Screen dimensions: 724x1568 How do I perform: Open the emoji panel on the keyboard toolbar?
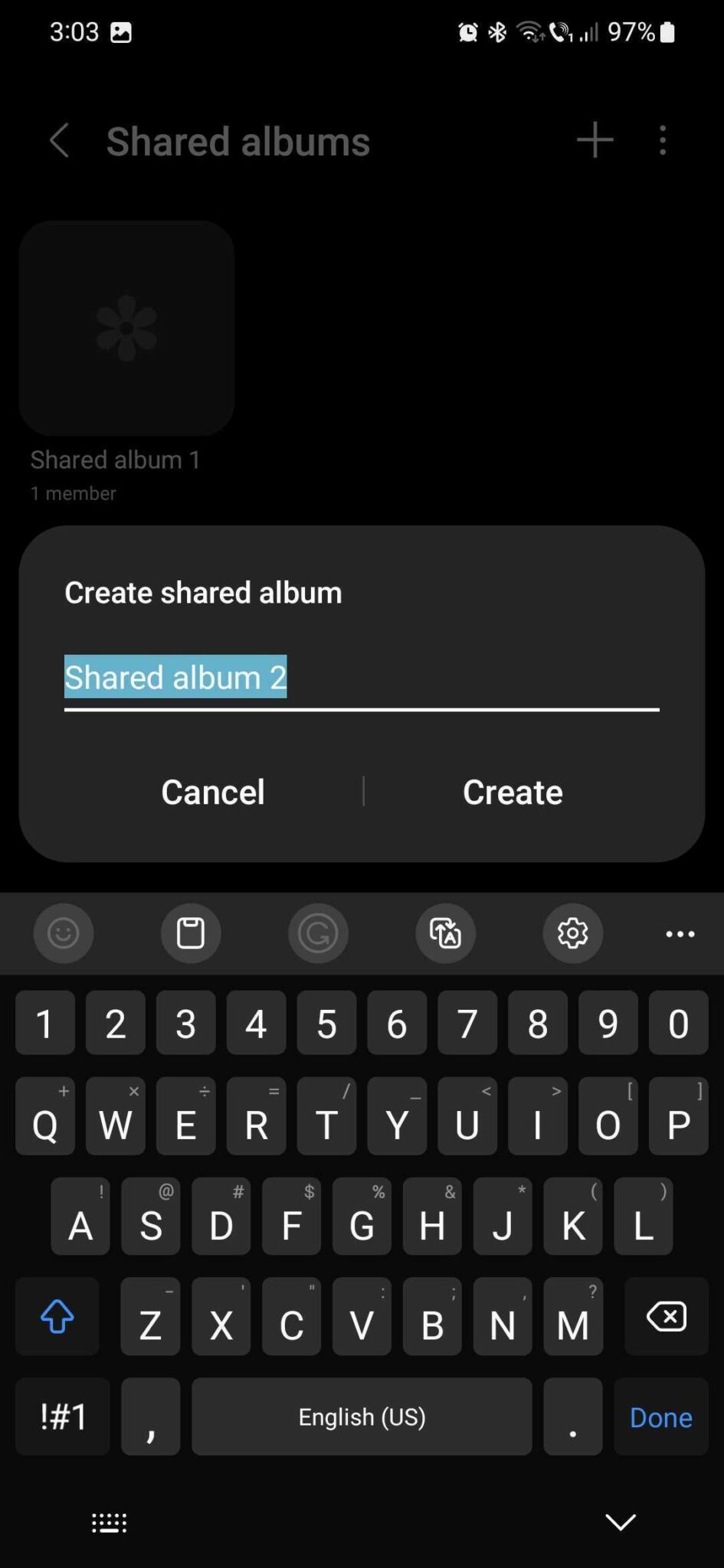coord(64,933)
